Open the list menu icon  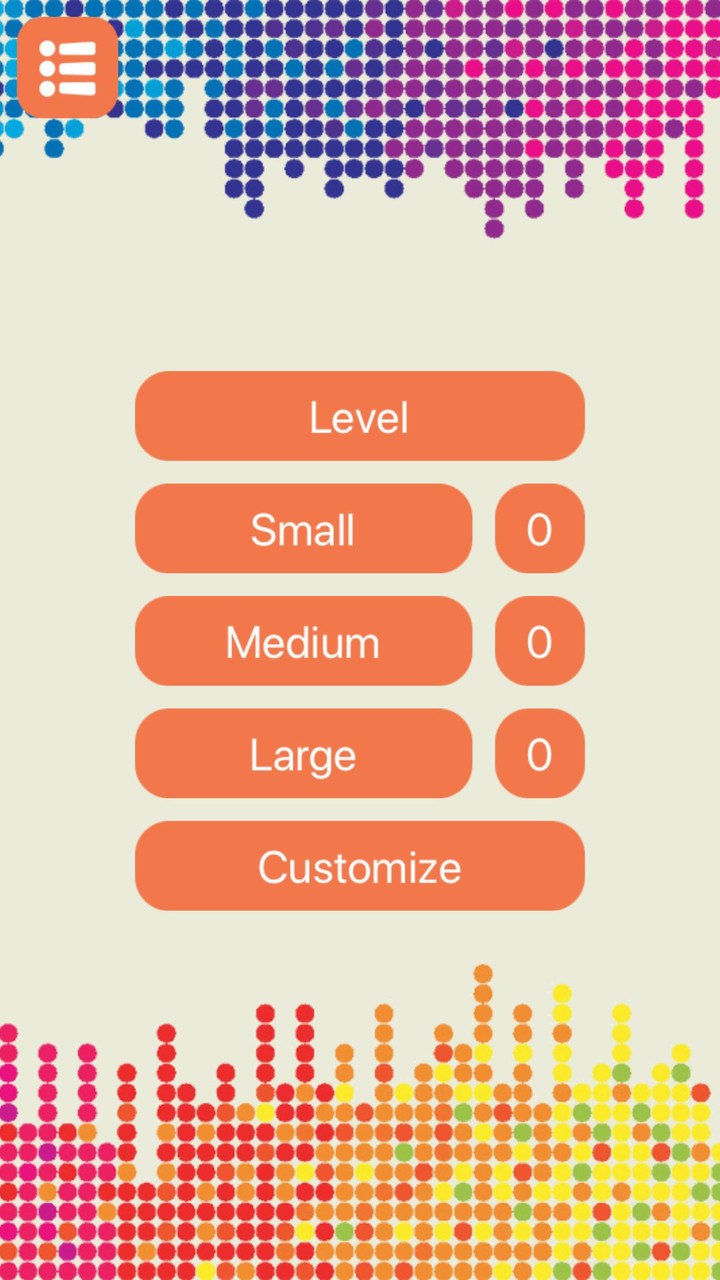point(67,67)
